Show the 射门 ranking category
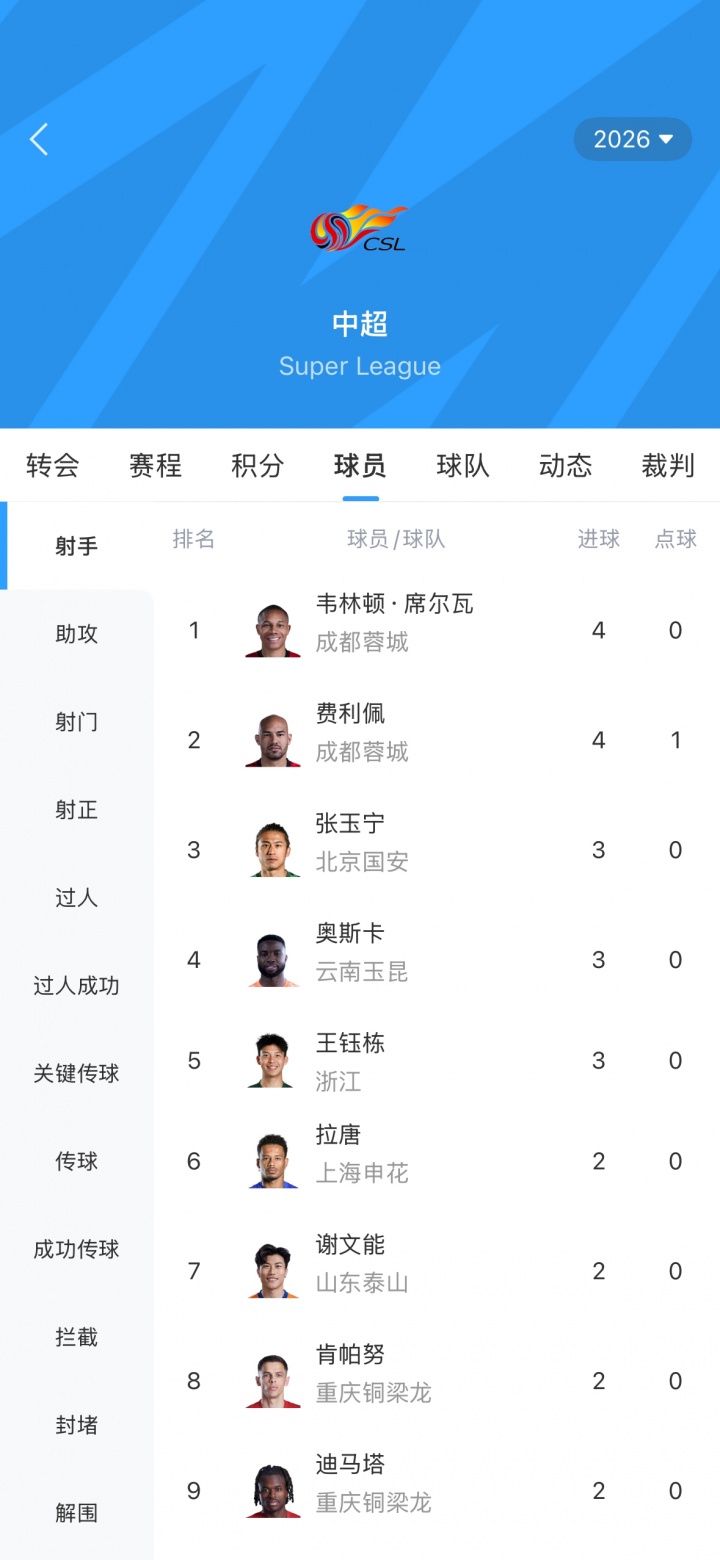The image size is (720, 1560). (77, 722)
